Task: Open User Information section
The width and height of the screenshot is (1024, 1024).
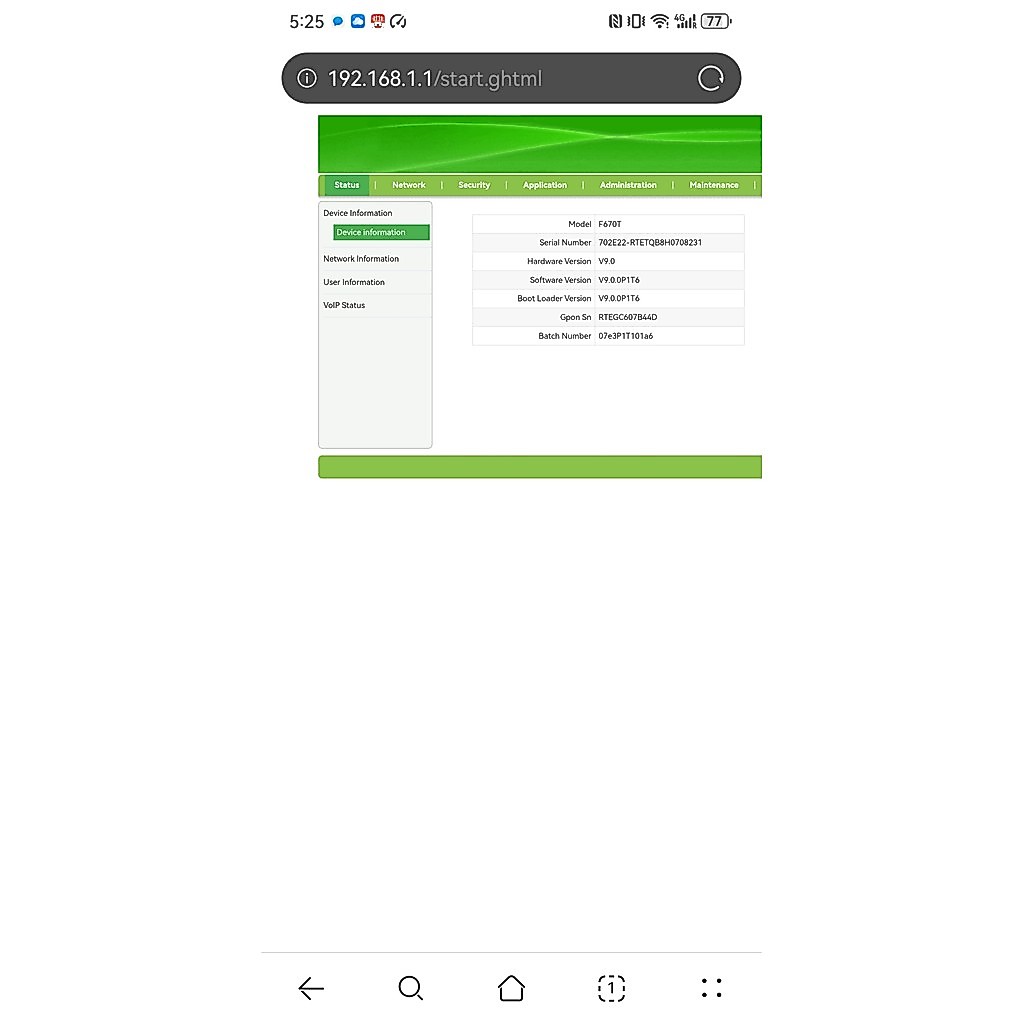Action: pyautogui.click(x=354, y=282)
